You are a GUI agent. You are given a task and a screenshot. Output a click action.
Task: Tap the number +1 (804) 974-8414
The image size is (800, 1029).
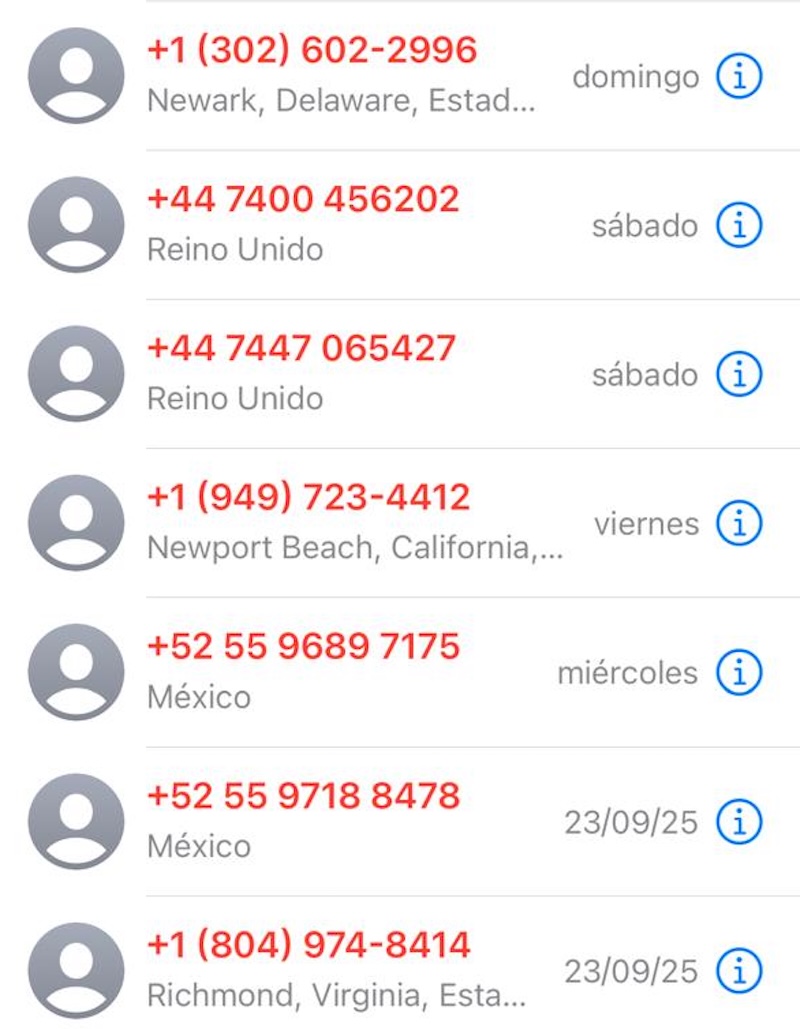(310, 944)
